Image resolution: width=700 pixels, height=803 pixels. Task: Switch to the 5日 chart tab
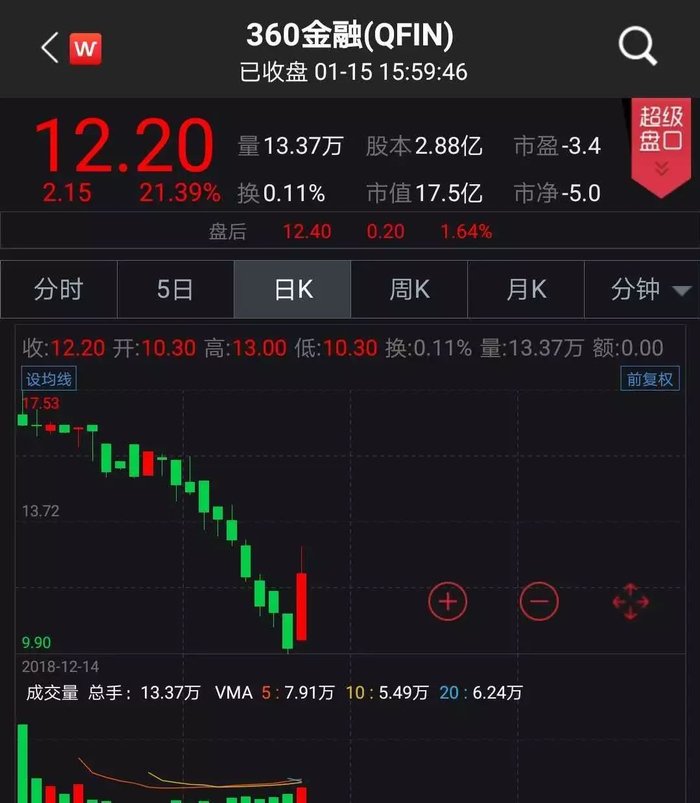click(175, 290)
